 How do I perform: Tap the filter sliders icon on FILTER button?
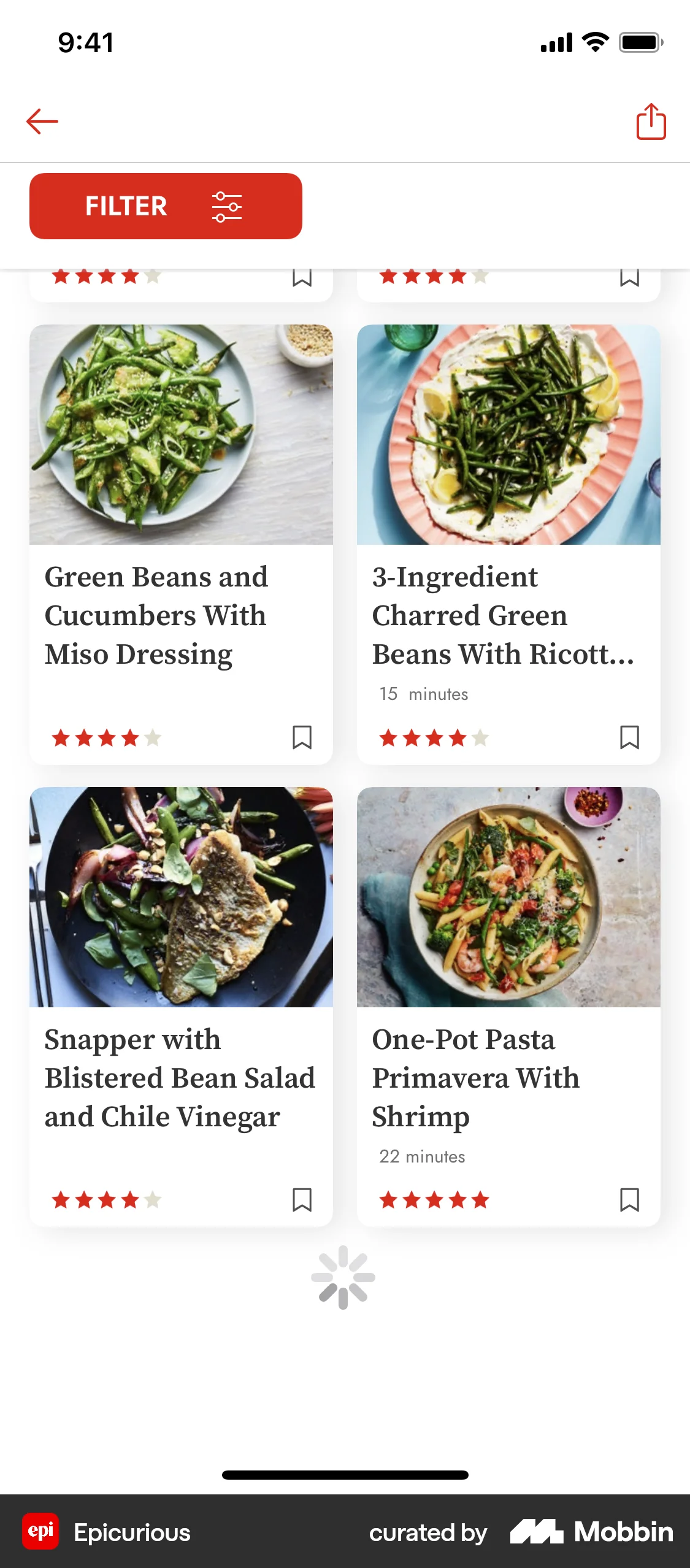pos(228,206)
